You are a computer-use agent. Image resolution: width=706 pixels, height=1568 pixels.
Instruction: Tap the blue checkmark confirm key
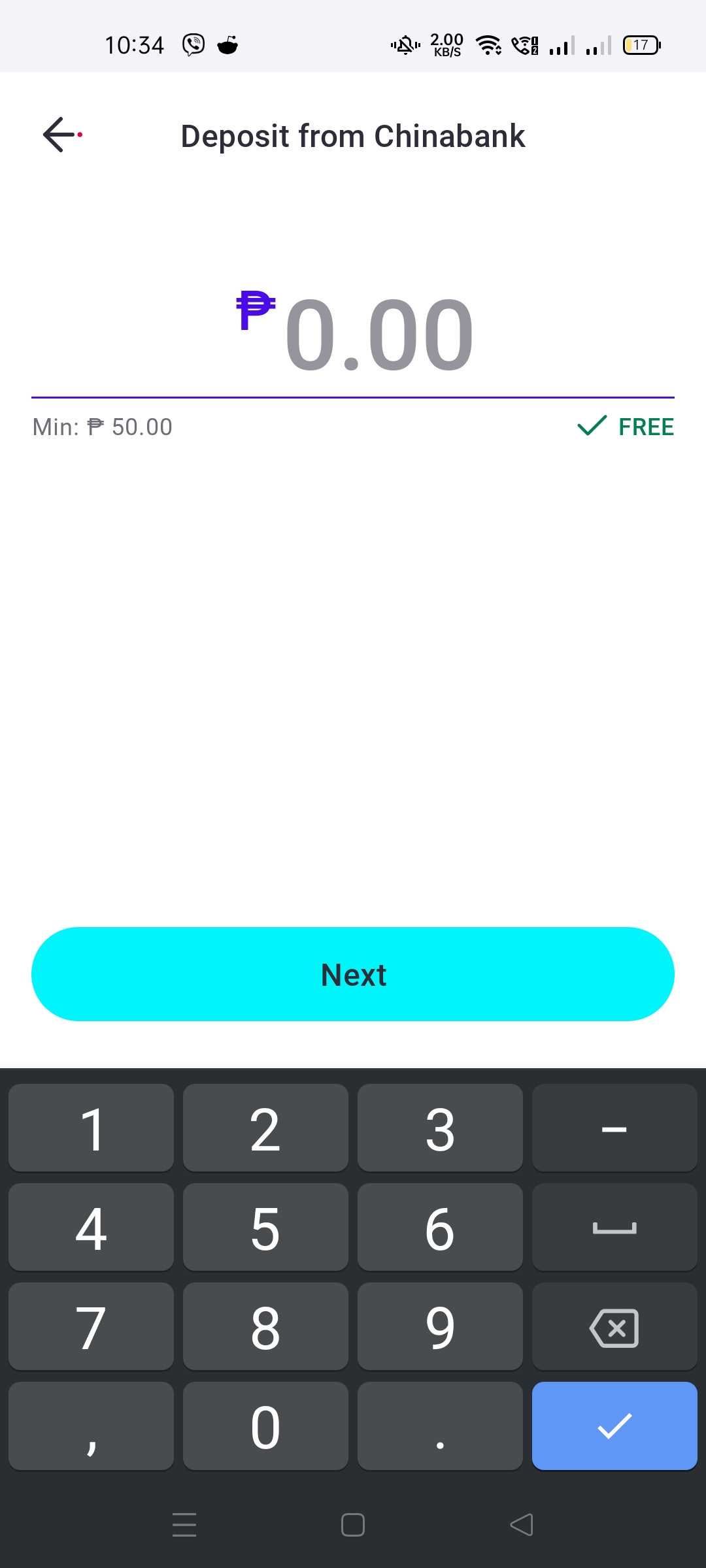(614, 1426)
